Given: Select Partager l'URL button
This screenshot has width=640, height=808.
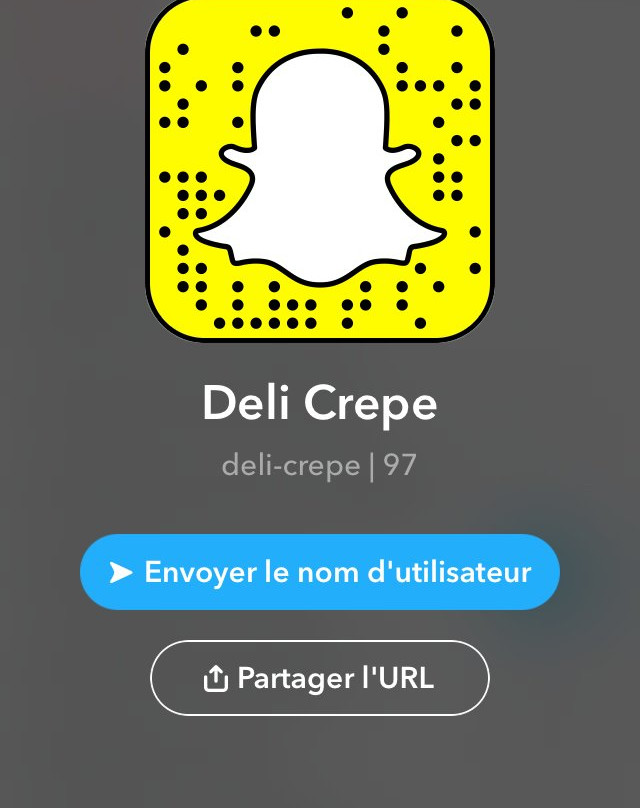Looking at the screenshot, I should pos(320,678).
